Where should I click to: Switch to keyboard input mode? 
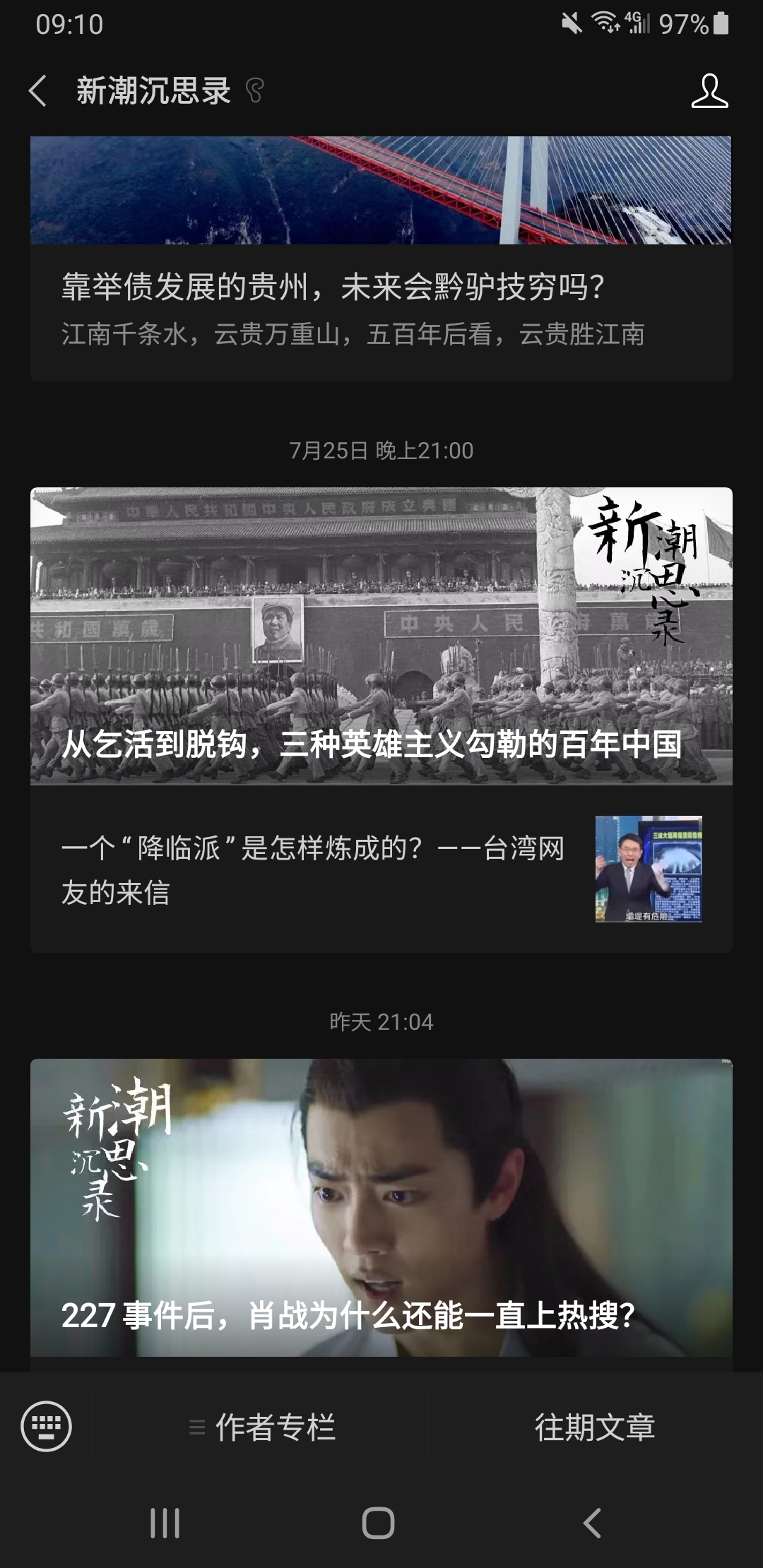coord(47,1426)
